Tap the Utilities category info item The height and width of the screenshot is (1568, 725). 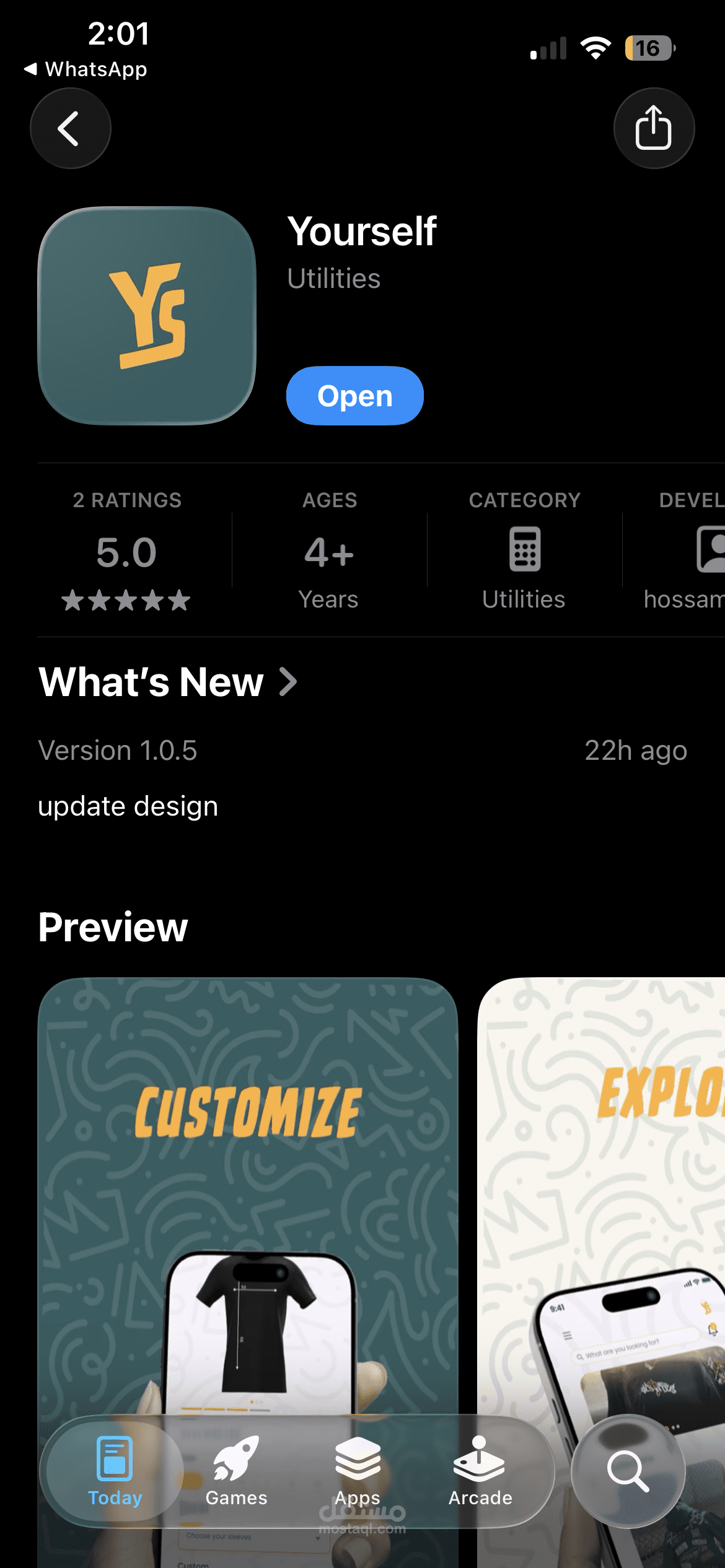[524, 552]
